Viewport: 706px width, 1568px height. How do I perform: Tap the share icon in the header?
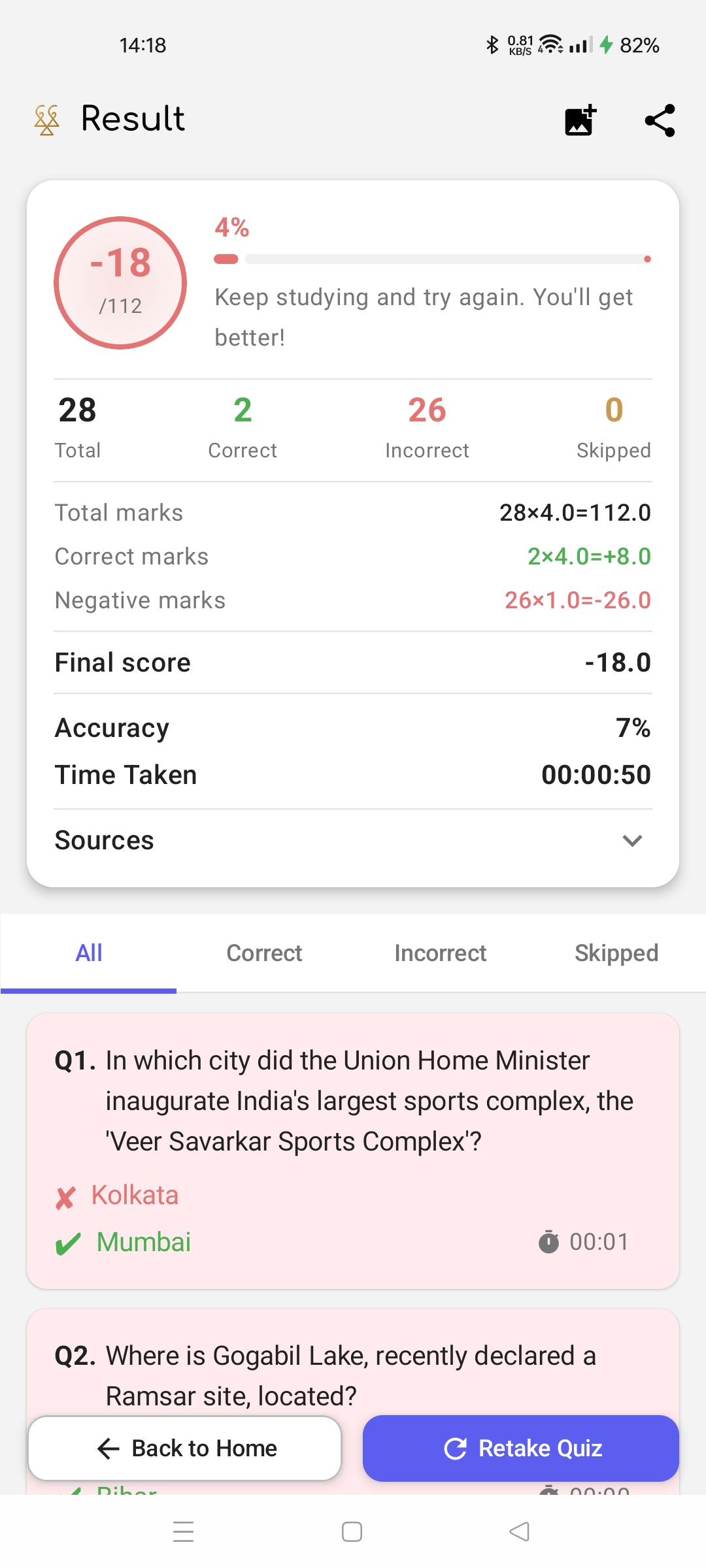pos(659,120)
